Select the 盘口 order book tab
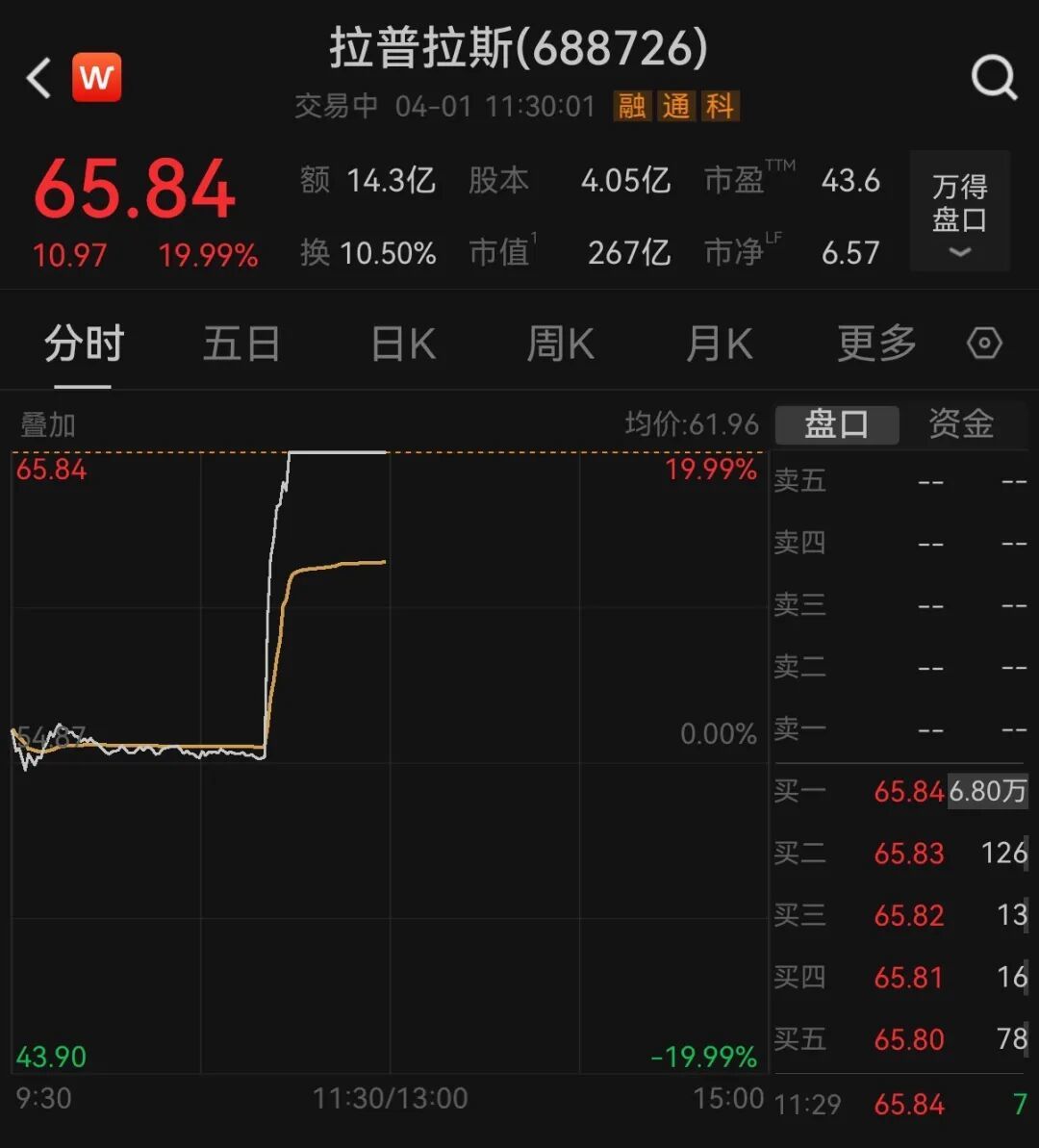 836,424
